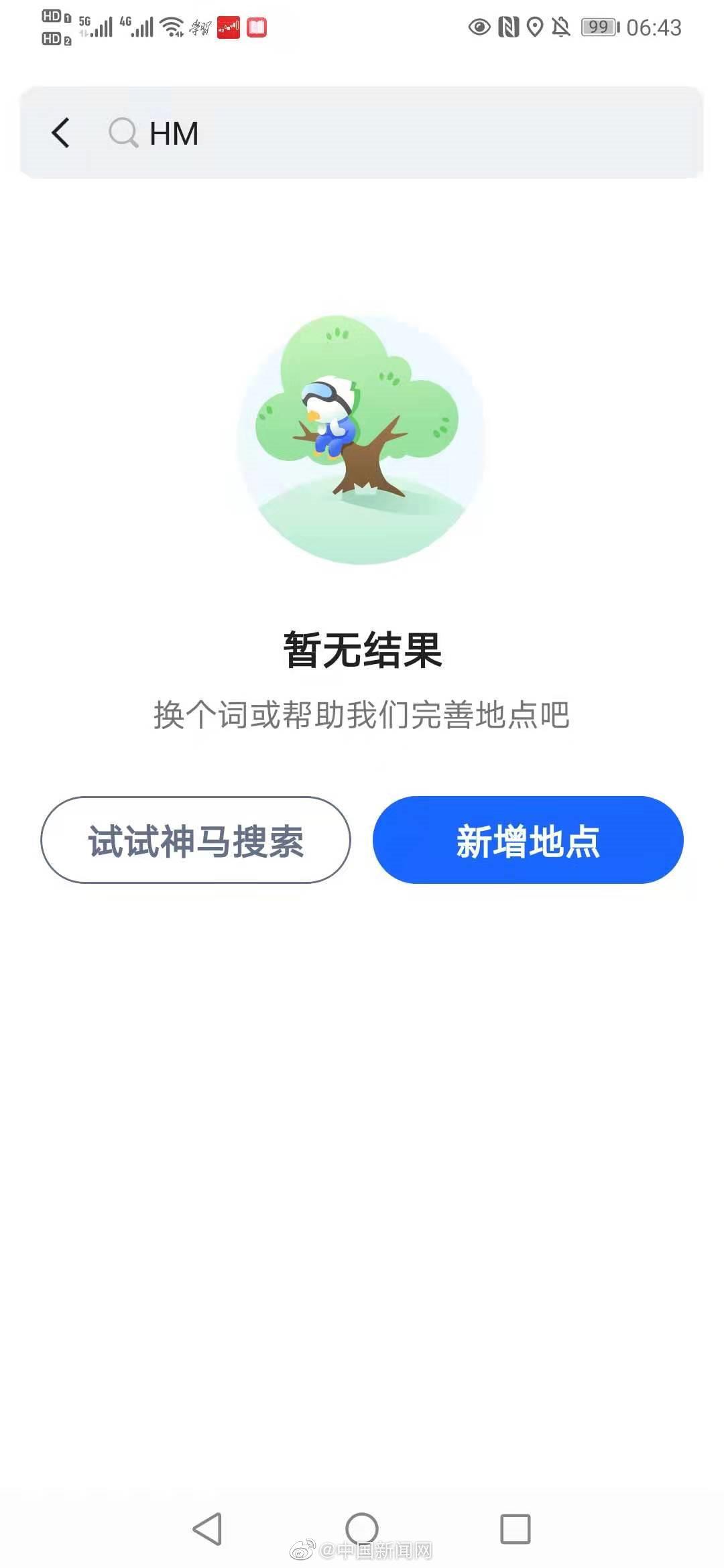Tap the search field containing HM

[x=402, y=133]
